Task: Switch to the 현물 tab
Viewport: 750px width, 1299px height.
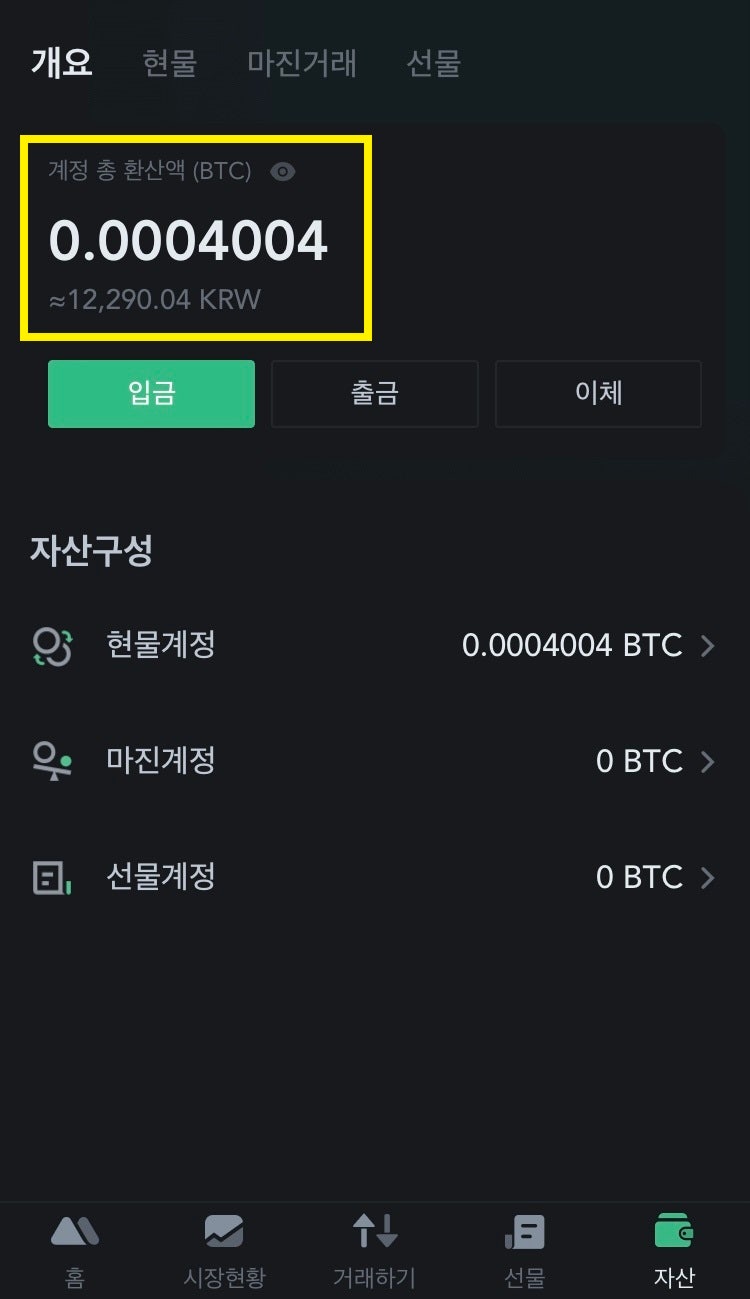Action: click(x=170, y=63)
